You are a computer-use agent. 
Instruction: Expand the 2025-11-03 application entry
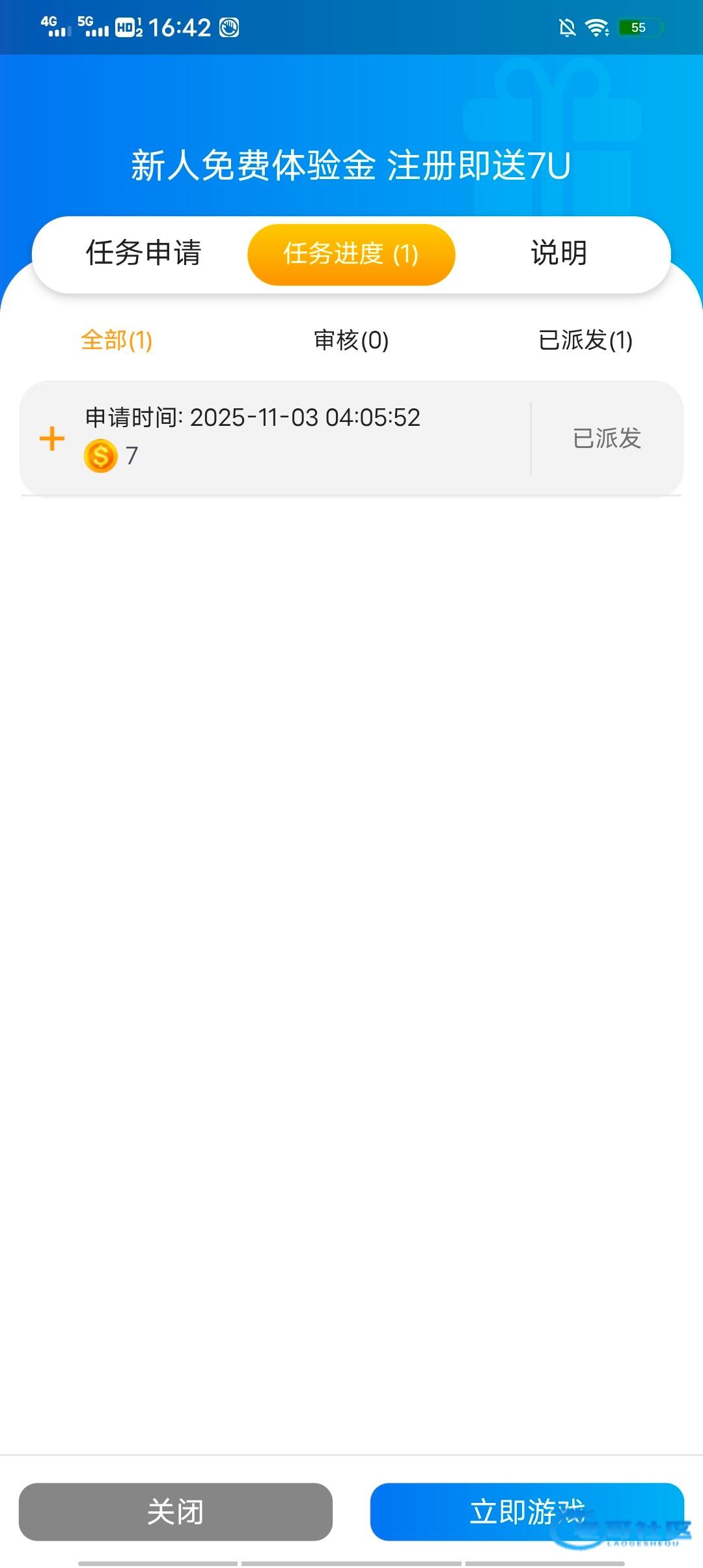pyautogui.click(x=52, y=438)
